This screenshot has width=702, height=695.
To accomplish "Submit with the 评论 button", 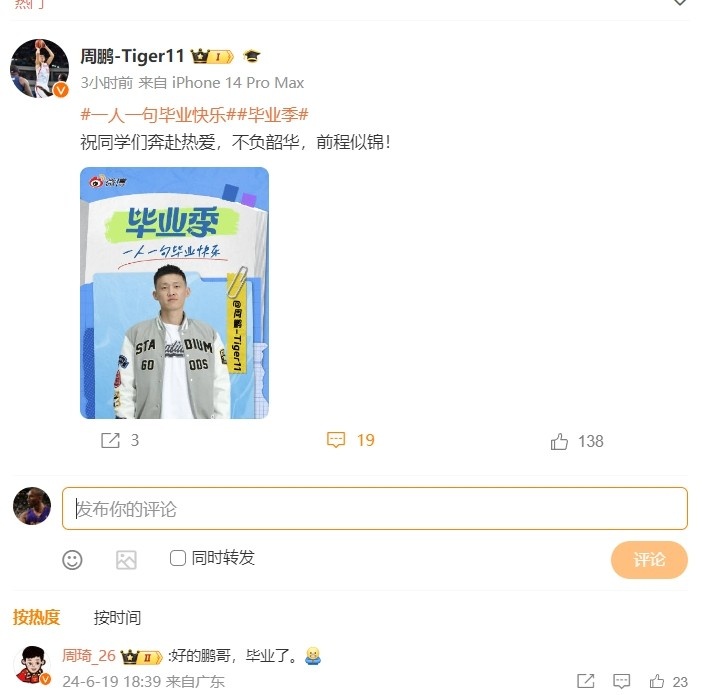I will tap(649, 560).
